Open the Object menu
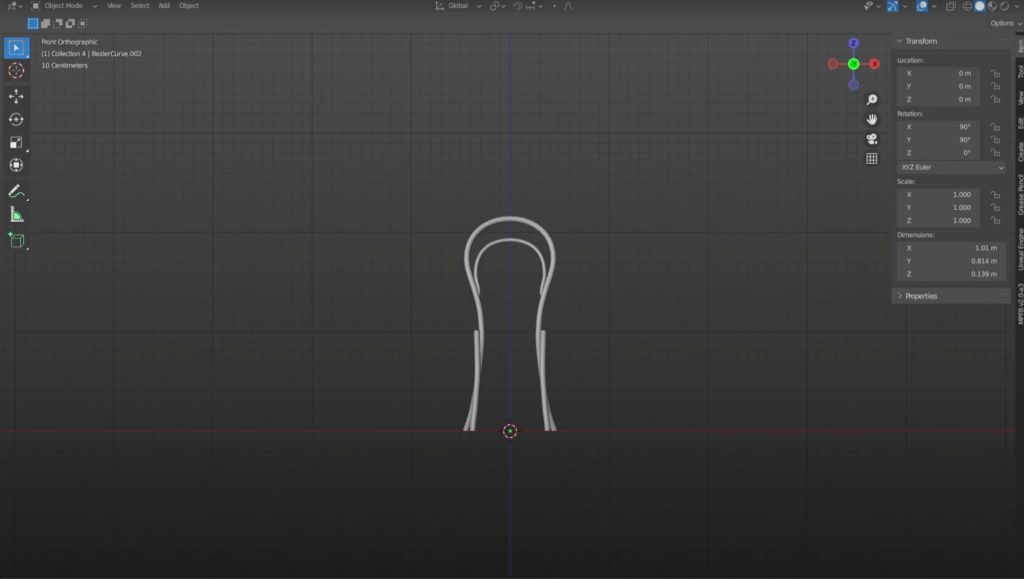This screenshot has width=1024, height=579. pyautogui.click(x=189, y=6)
